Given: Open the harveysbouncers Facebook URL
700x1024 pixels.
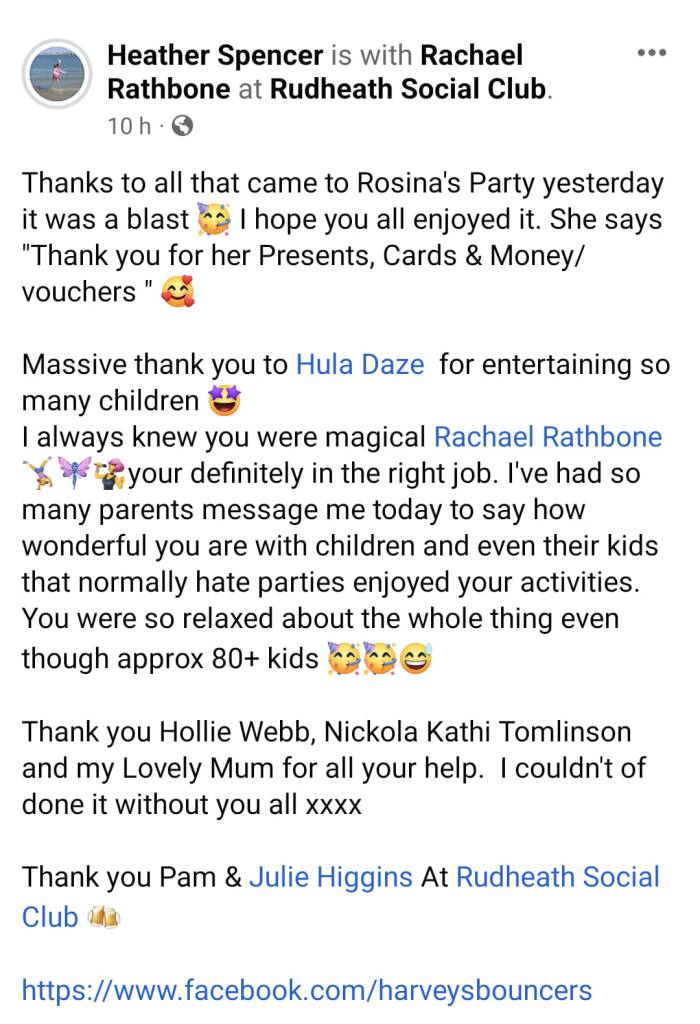Looking at the screenshot, I should [306, 990].
